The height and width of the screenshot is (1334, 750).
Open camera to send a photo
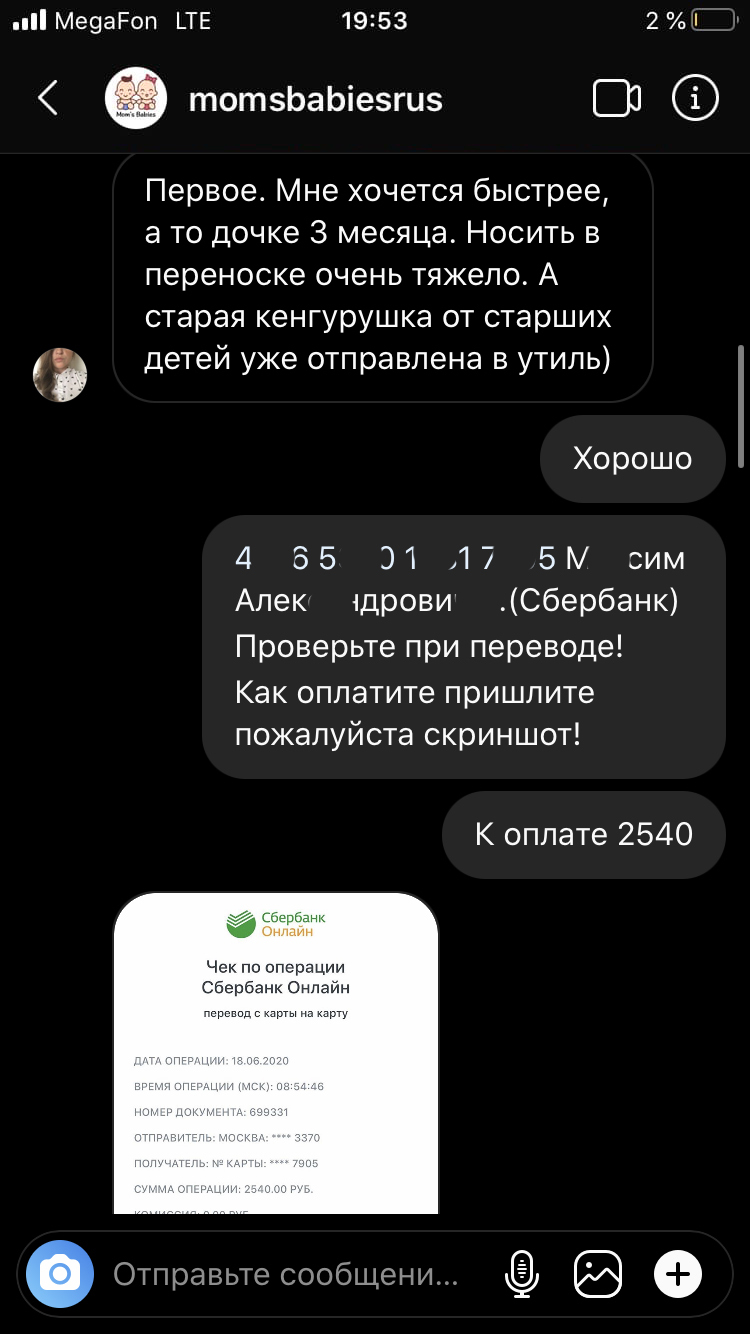(60, 1274)
